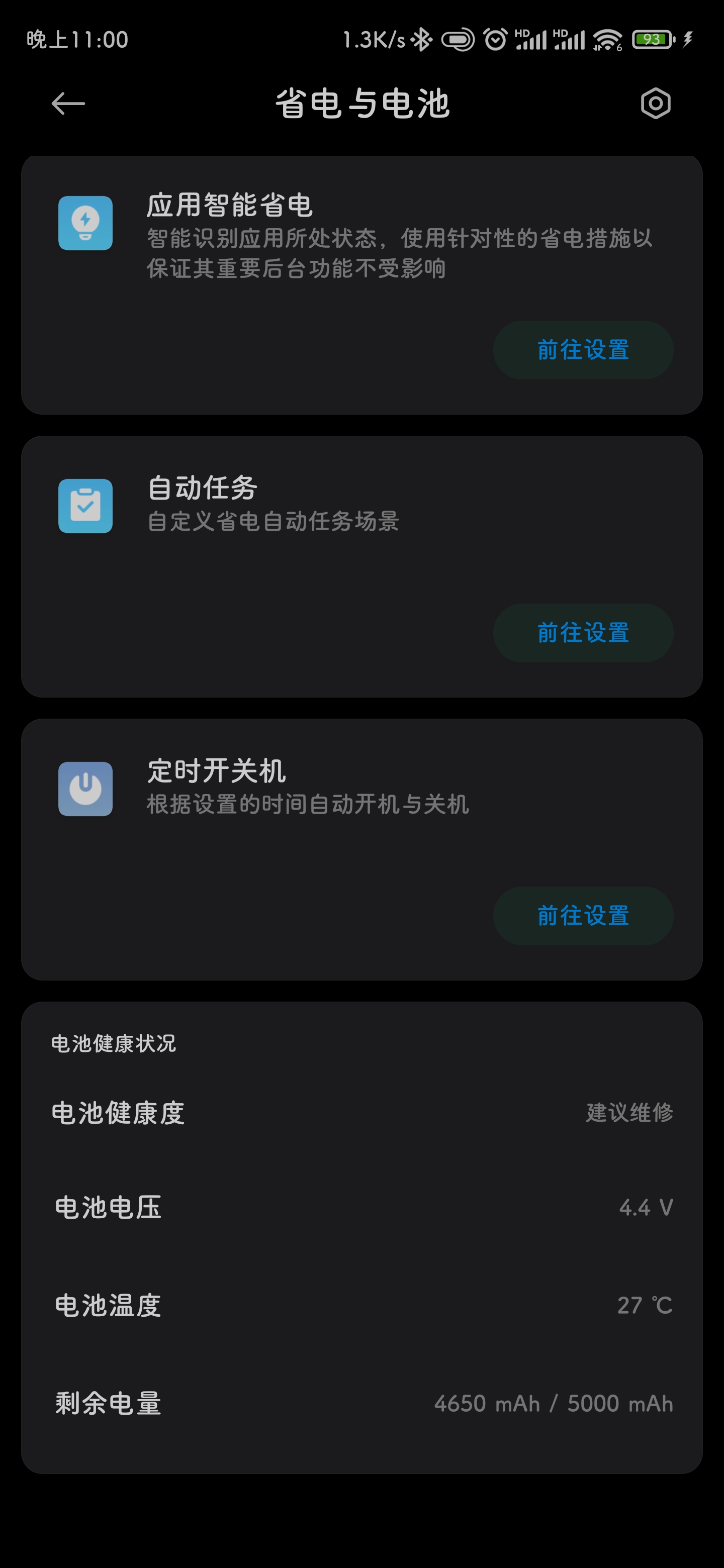Viewport: 724px width, 1568px height.
Task: Tap 前往设置 under 应用智能省电
Action: pyautogui.click(x=583, y=350)
